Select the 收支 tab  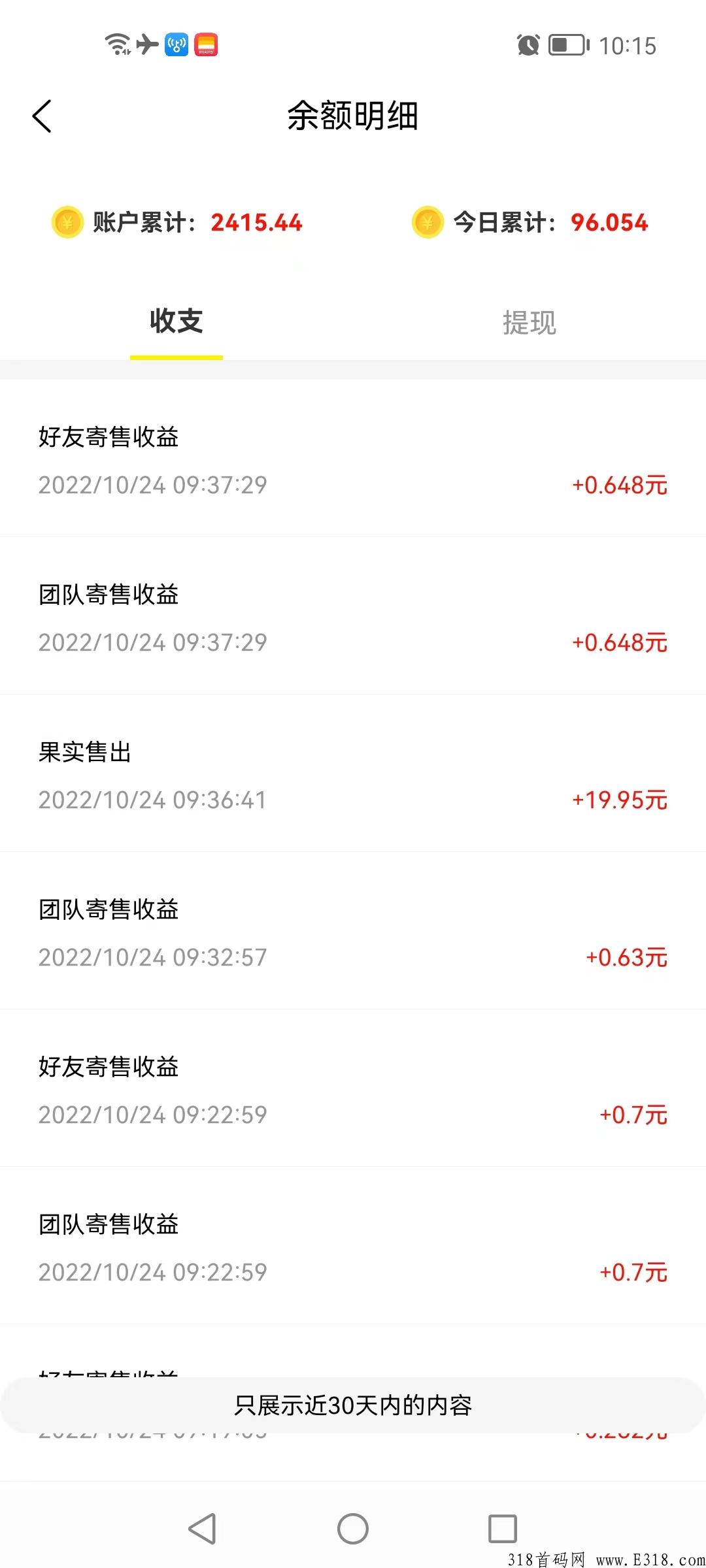click(176, 321)
